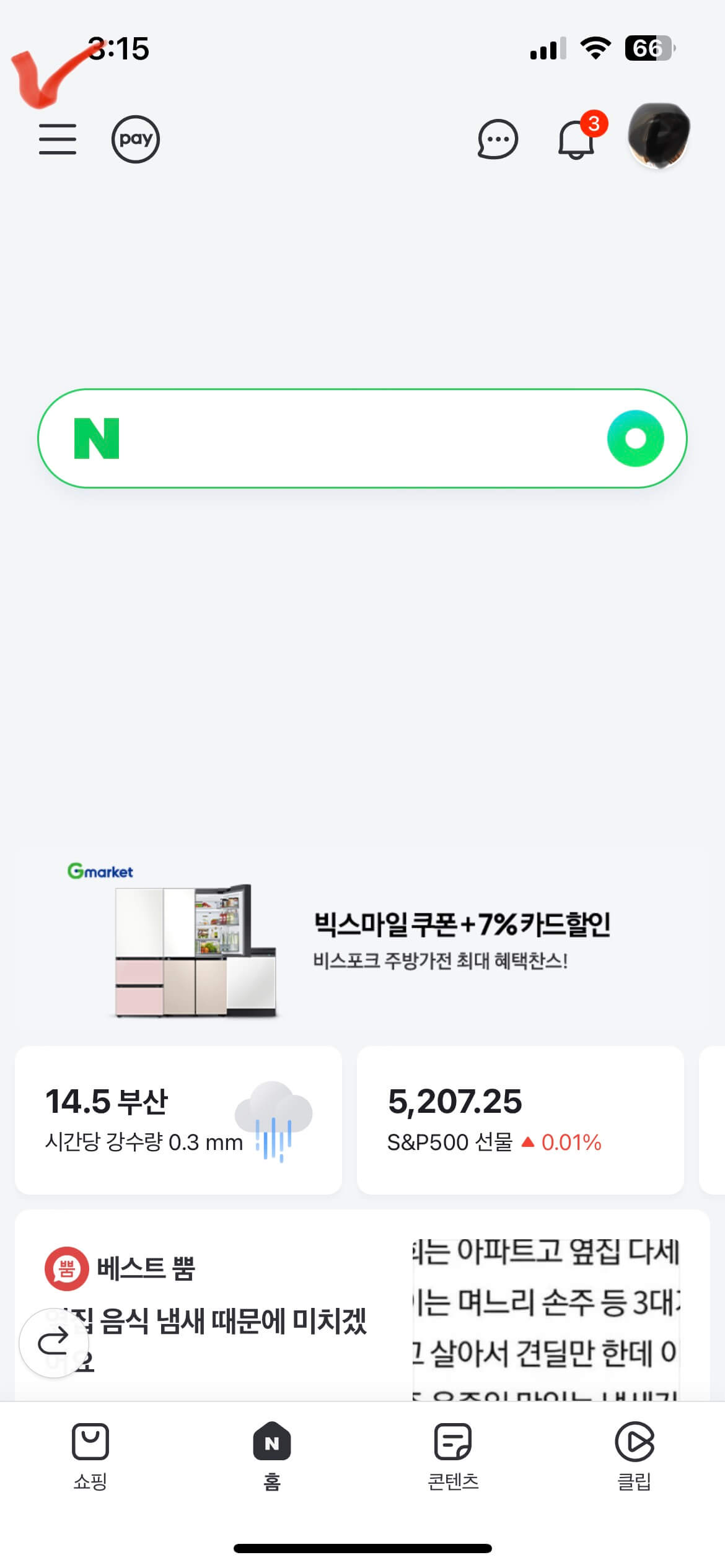Image resolution: width=725 pixels, height=1568 pixels.
Task: Open your profile picture in top right
Action: [x=659, y=139]
